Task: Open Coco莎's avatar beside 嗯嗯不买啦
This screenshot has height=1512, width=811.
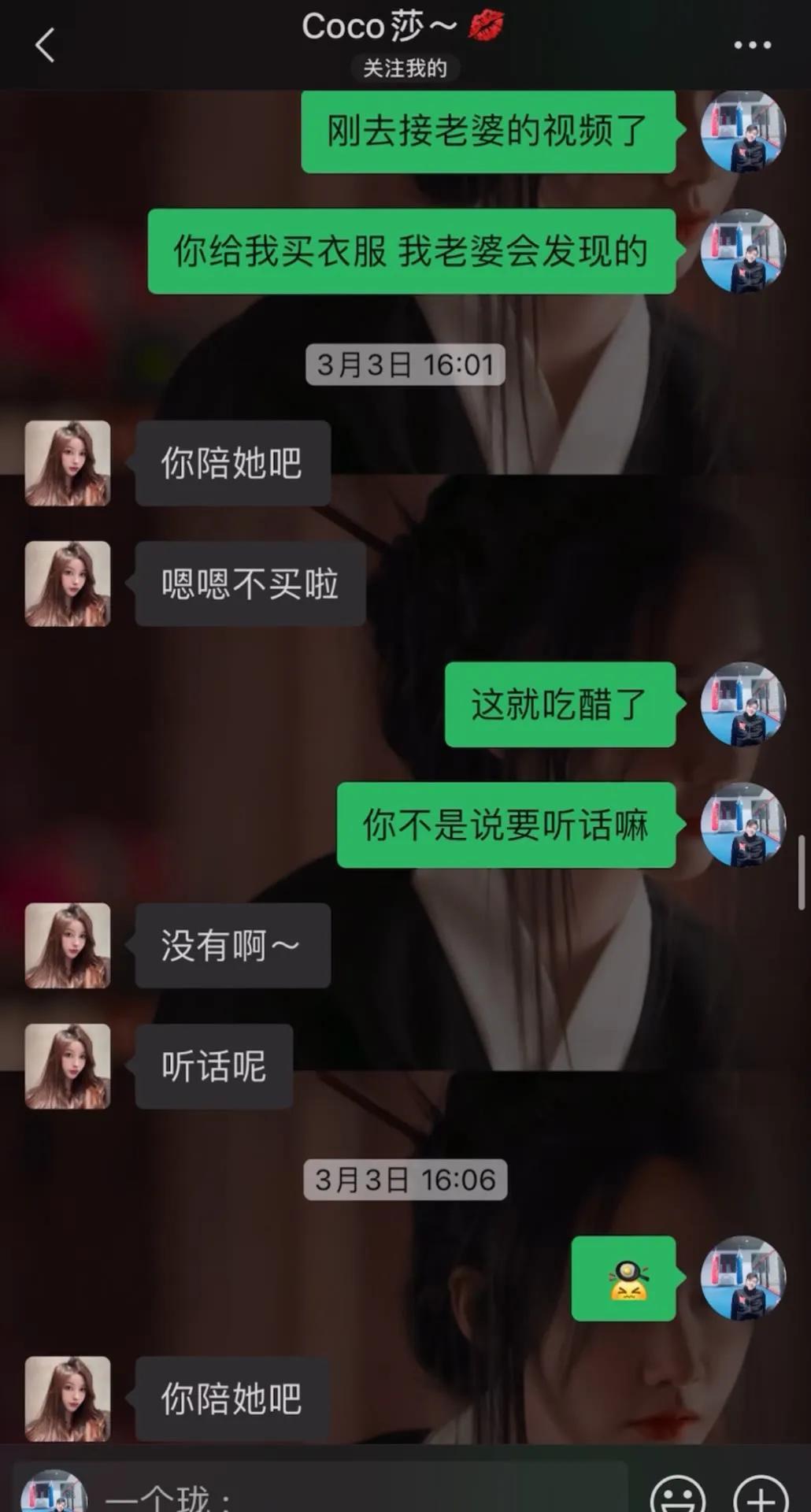Action: point(68,584)
